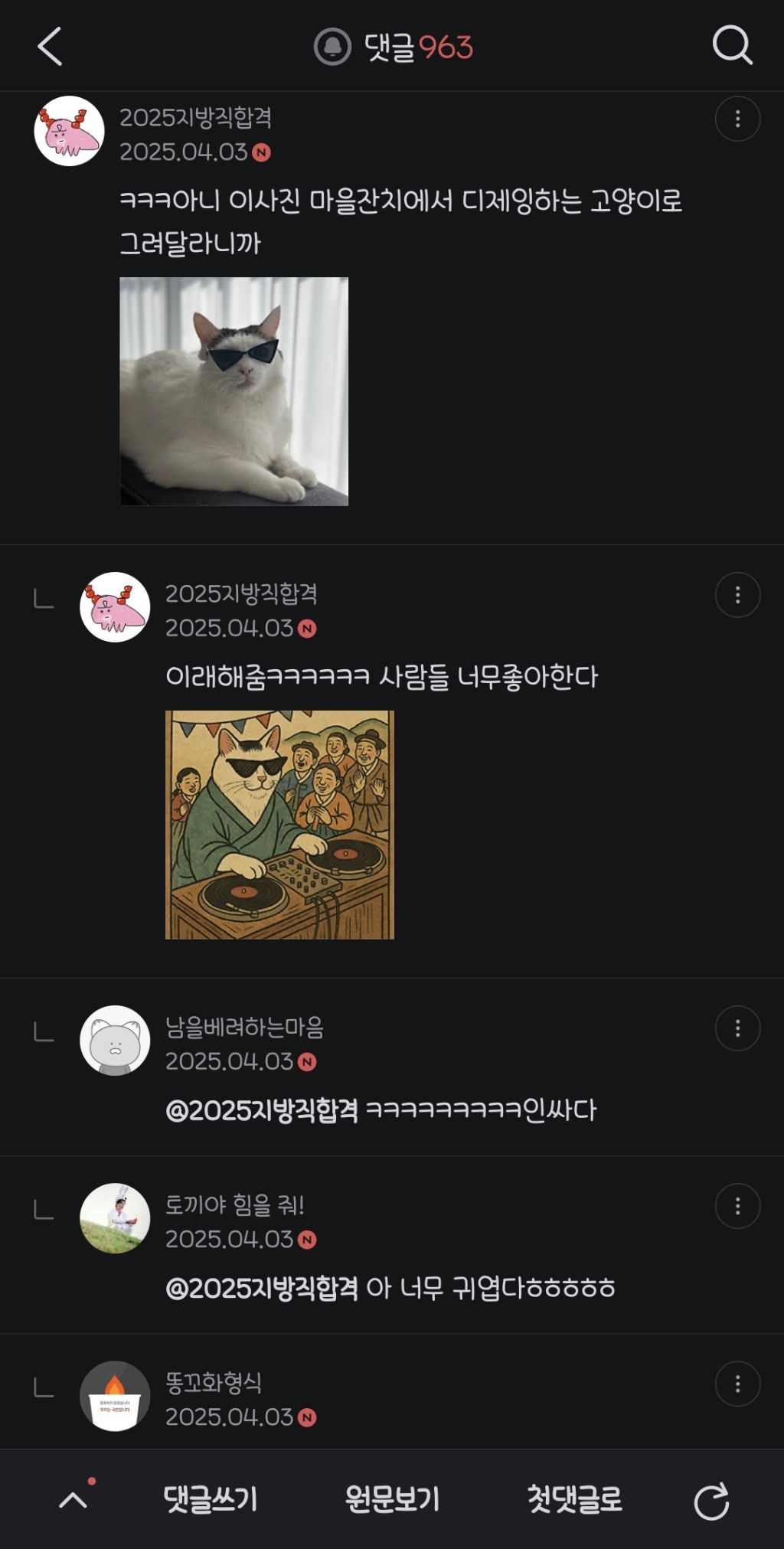
Task: Select 원문보기 to view original post
Action: [x=392, y=1499]
